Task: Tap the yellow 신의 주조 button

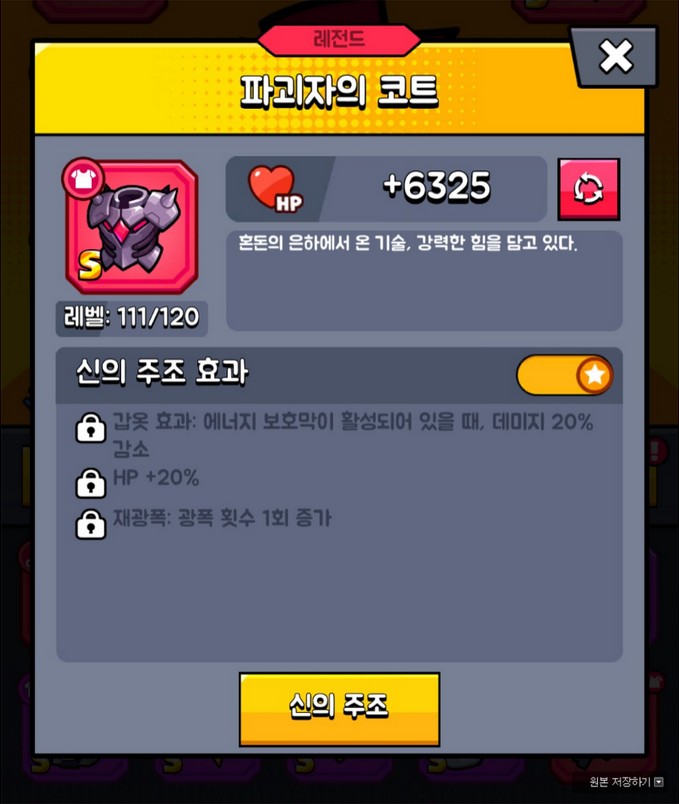Action: (x=339, y=708)
